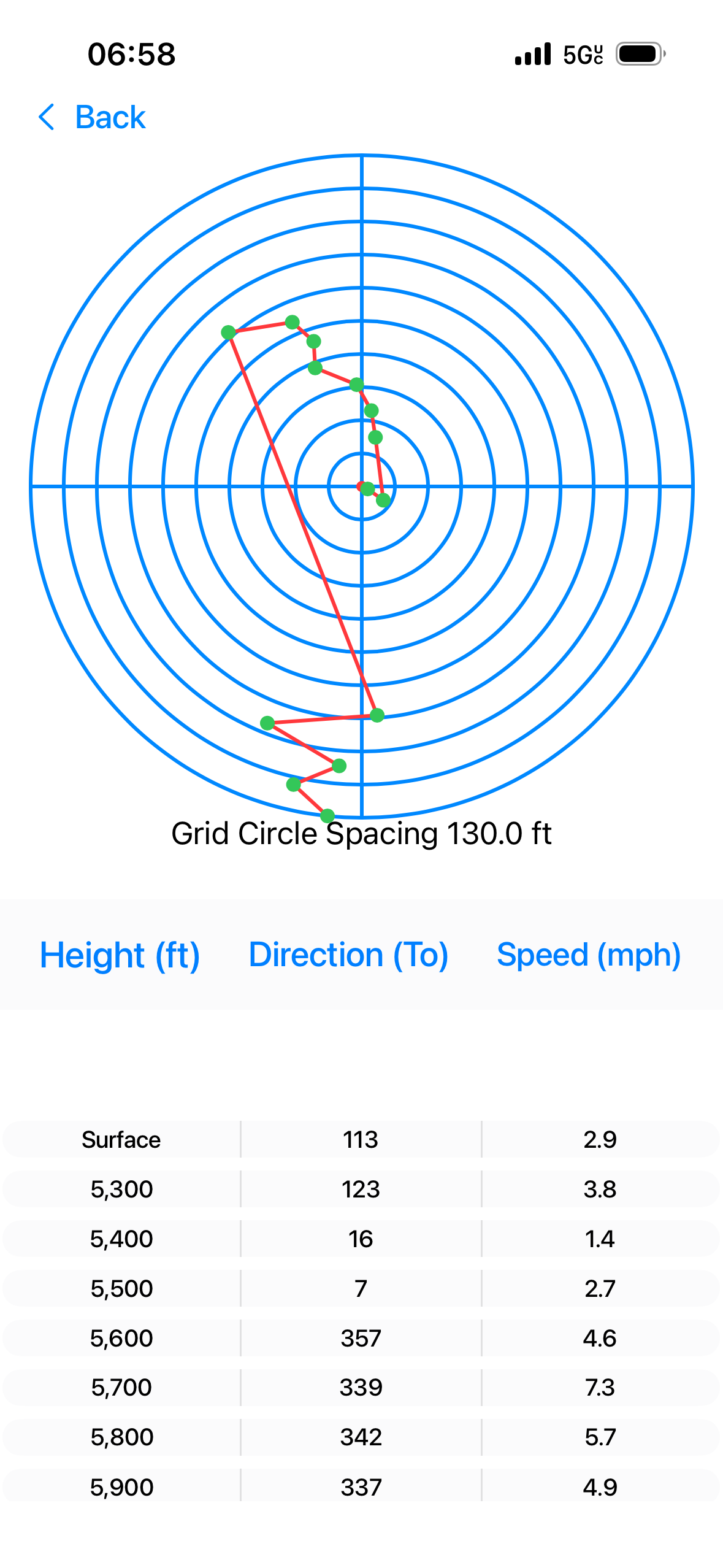Go back to the previous screen
The height and width of the screenshot is (1568, 723).
tap(92, 117)
